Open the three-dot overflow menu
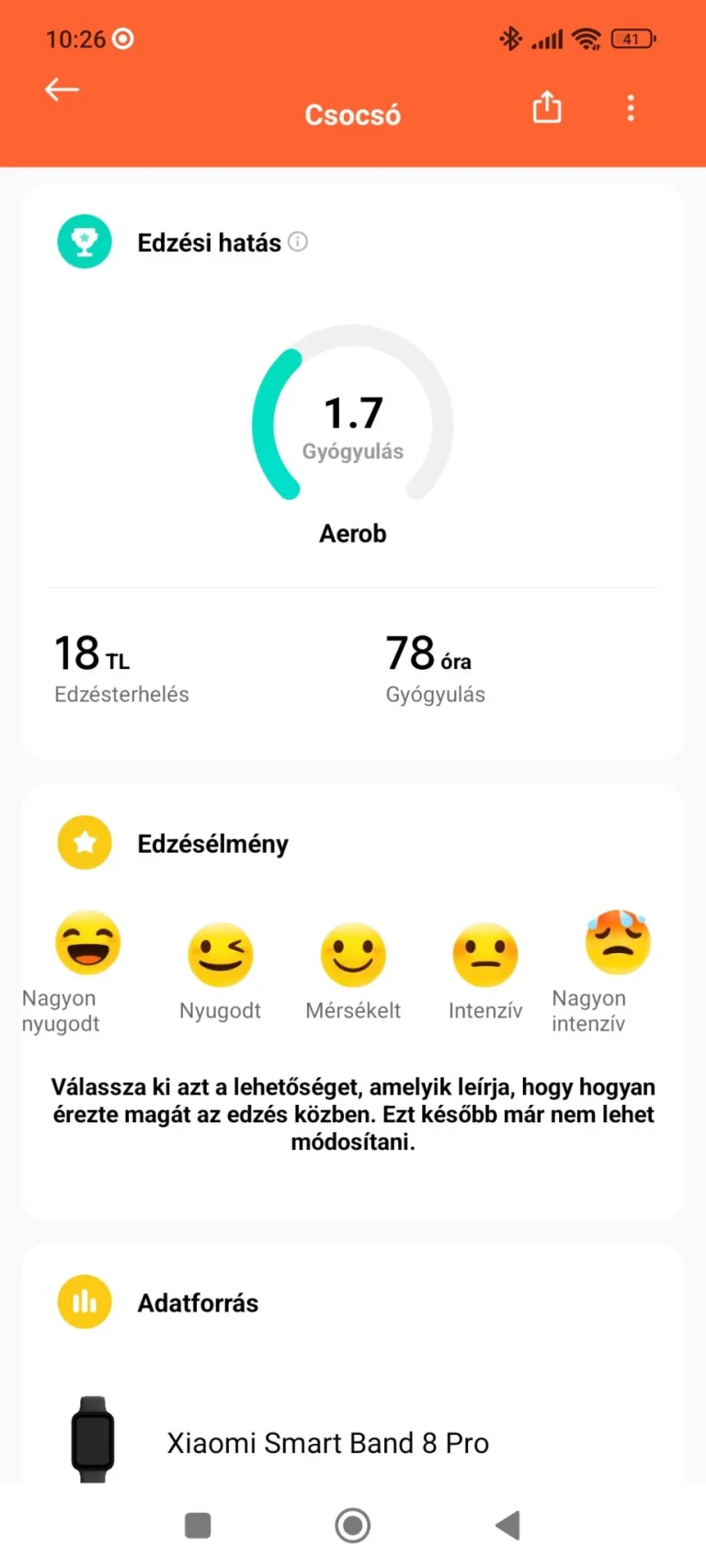Image resolution: width=706 pixels, height=1568 pixels. (x=631, y=108)
